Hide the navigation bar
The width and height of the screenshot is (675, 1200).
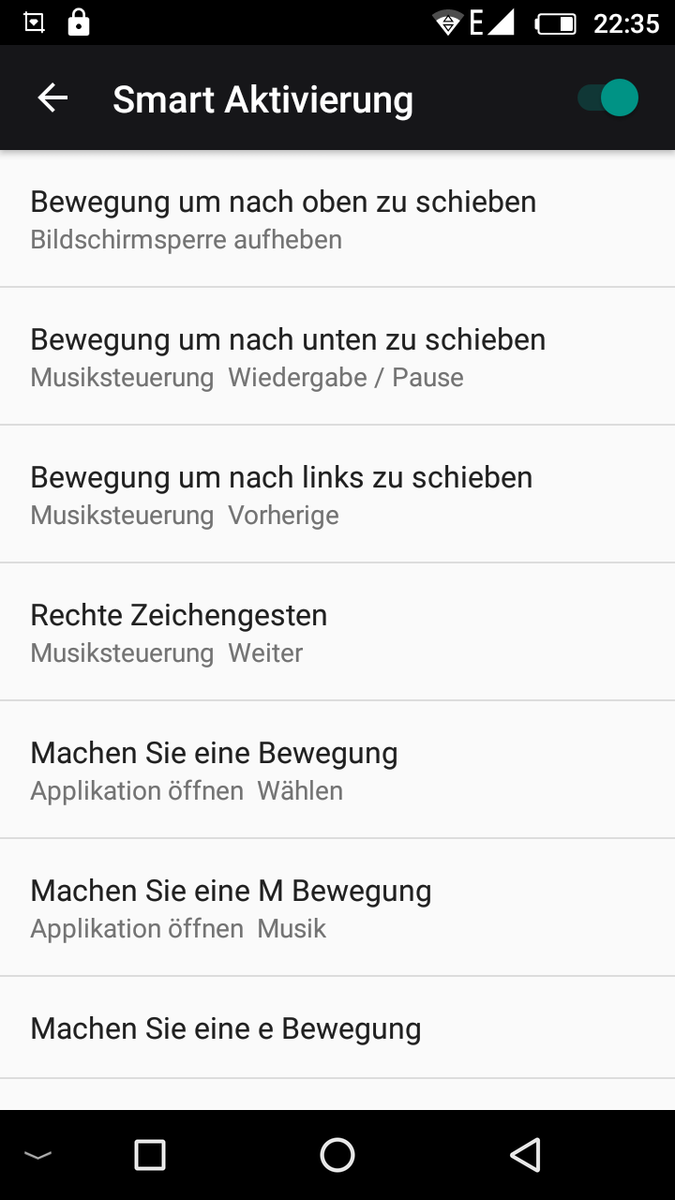37,1155
